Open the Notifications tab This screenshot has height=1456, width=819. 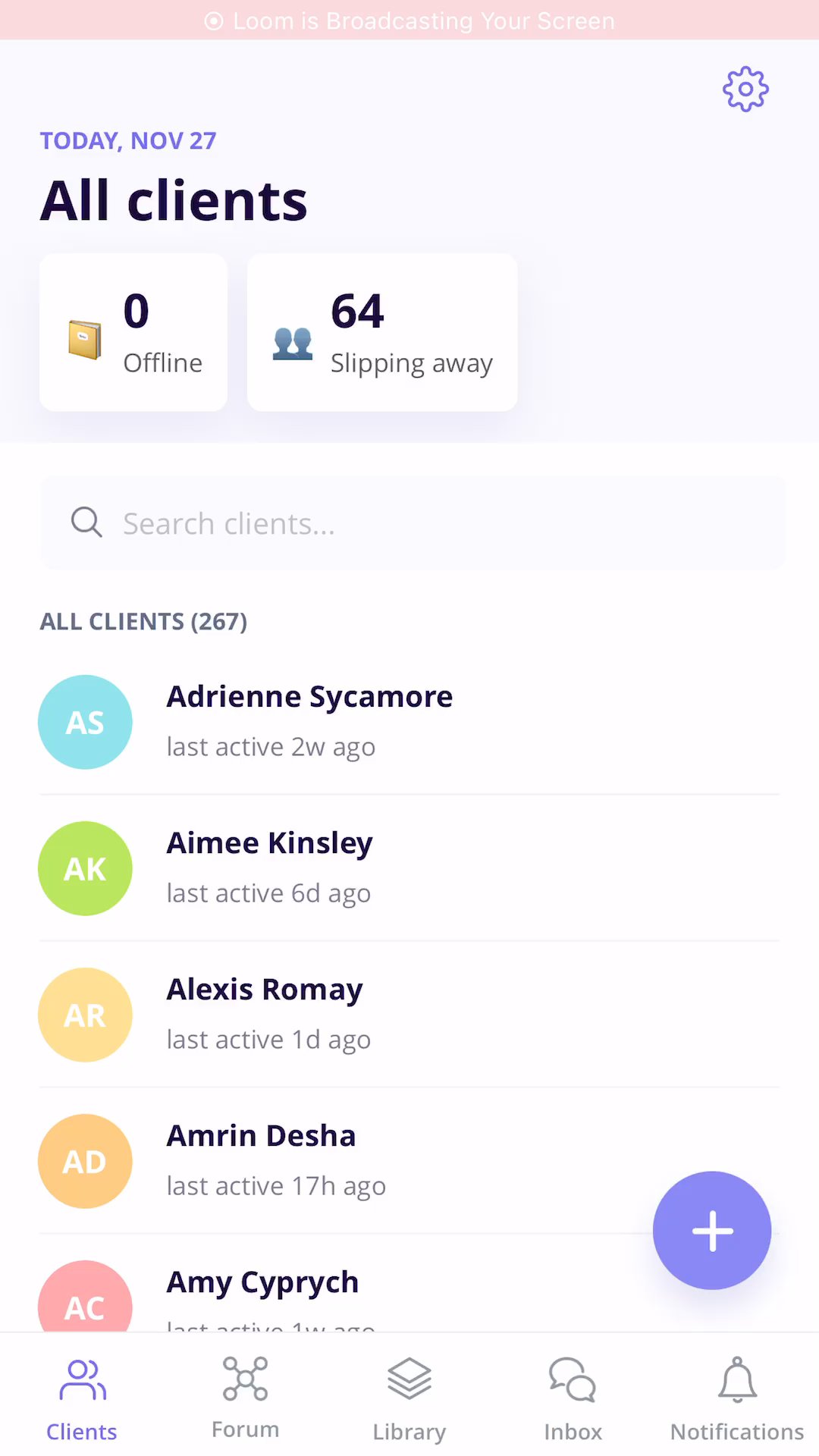pos(736,1399)
